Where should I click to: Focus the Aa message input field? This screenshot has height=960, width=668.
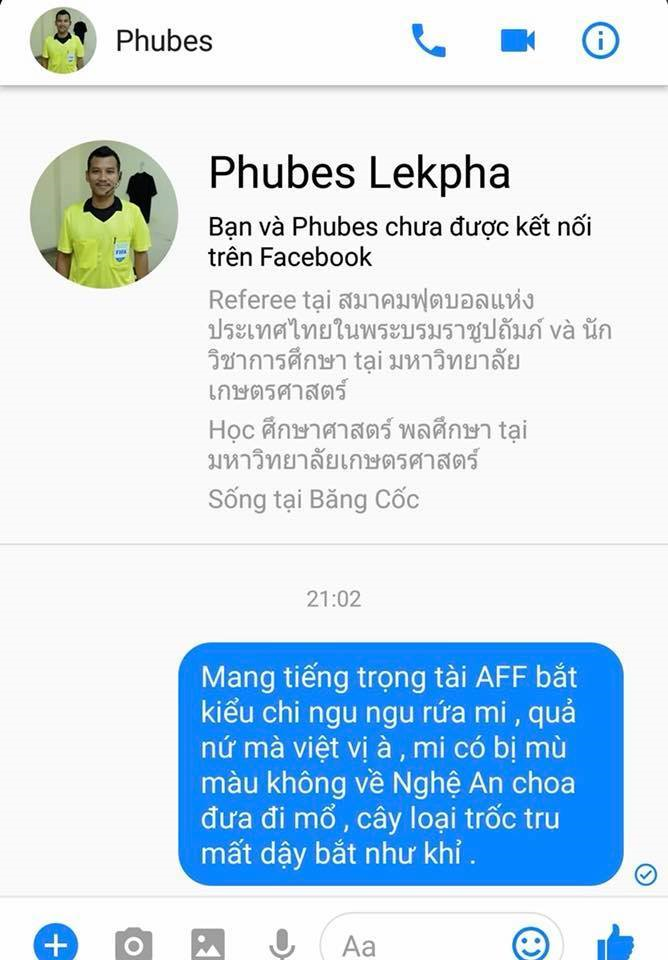click(420, 943)
